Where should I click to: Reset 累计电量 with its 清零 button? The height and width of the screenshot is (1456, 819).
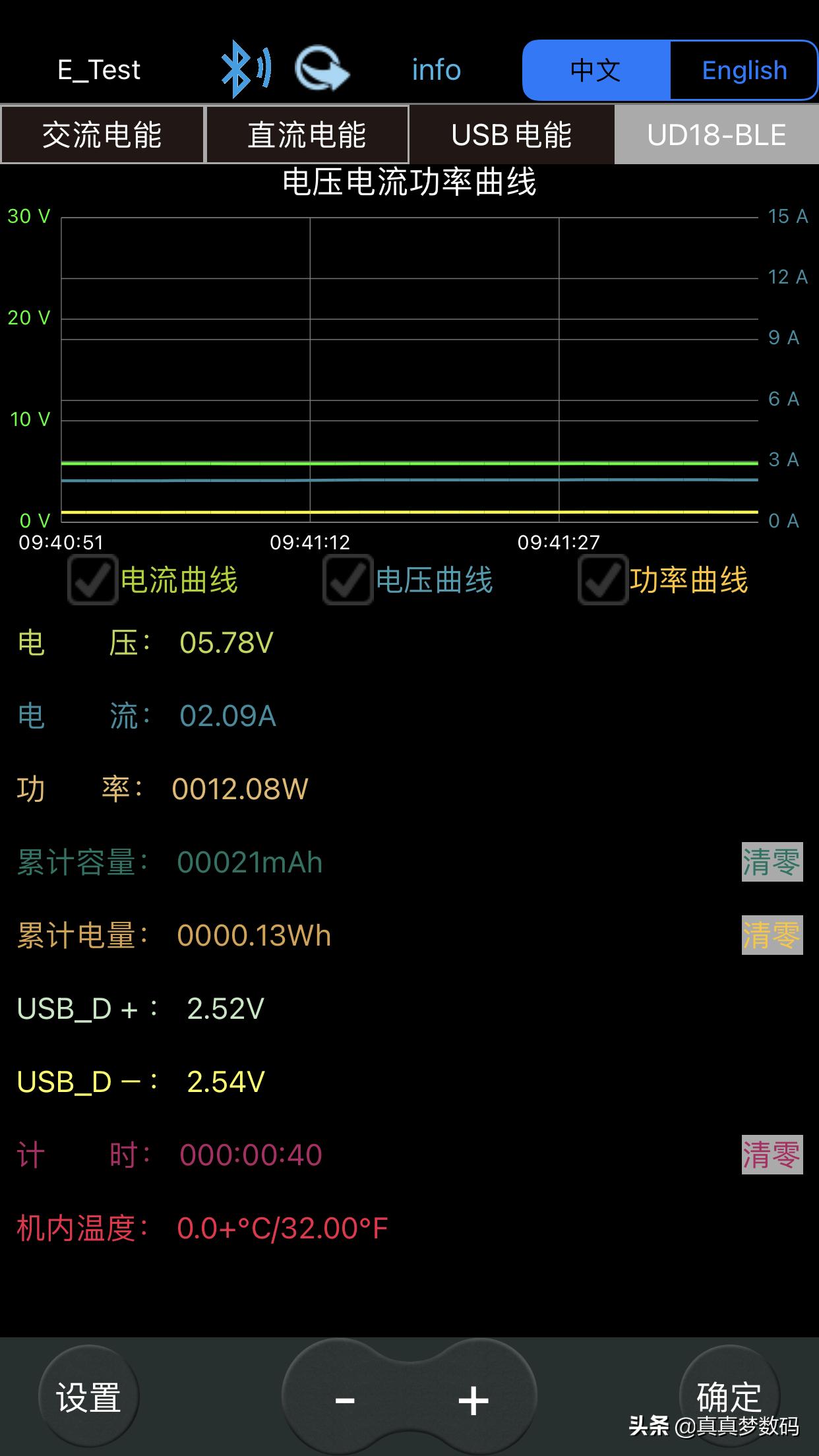click(772, 935)
